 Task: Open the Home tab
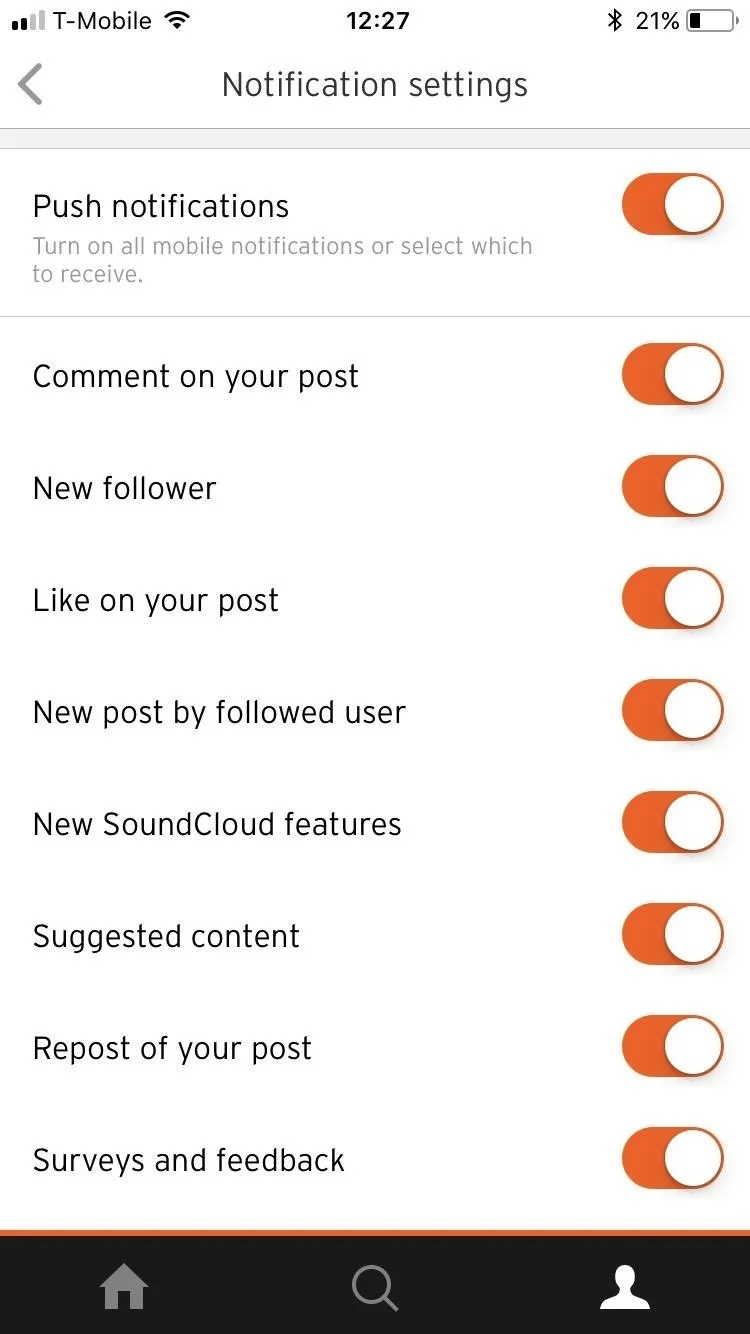[125, 1287]
